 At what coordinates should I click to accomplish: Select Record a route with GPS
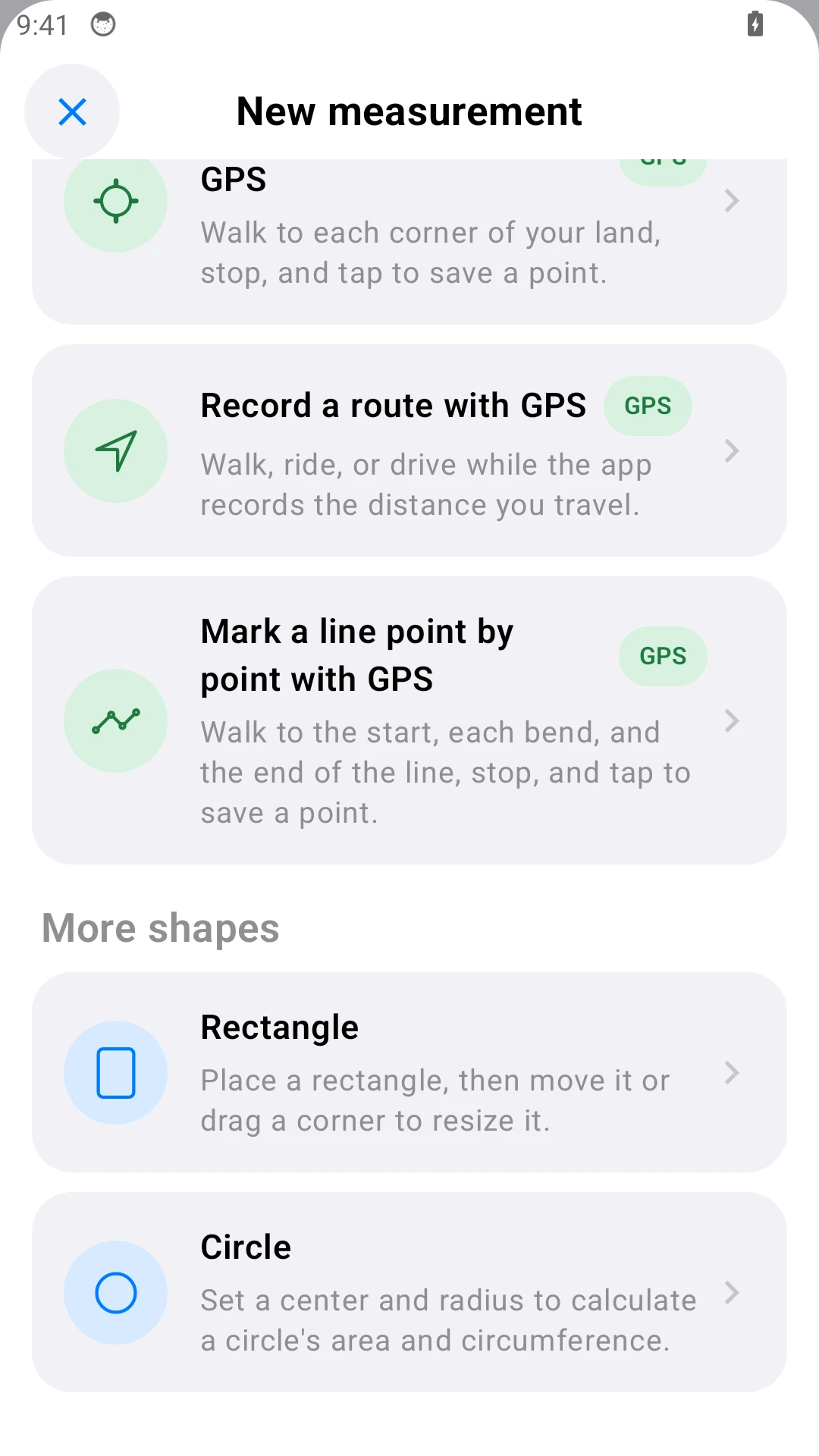[x=409, y=450]
